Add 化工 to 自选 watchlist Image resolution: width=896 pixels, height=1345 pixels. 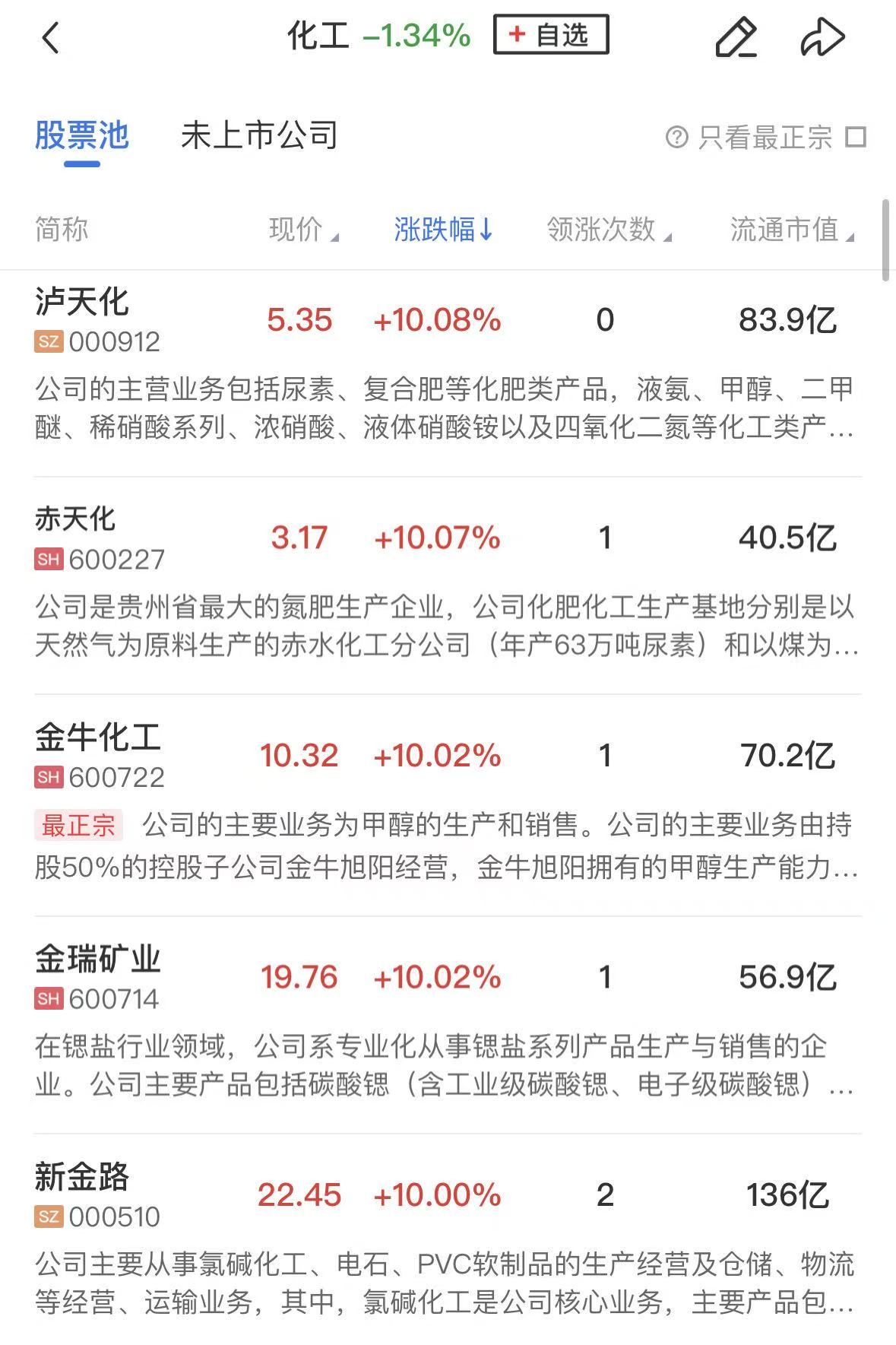point(551,35)
